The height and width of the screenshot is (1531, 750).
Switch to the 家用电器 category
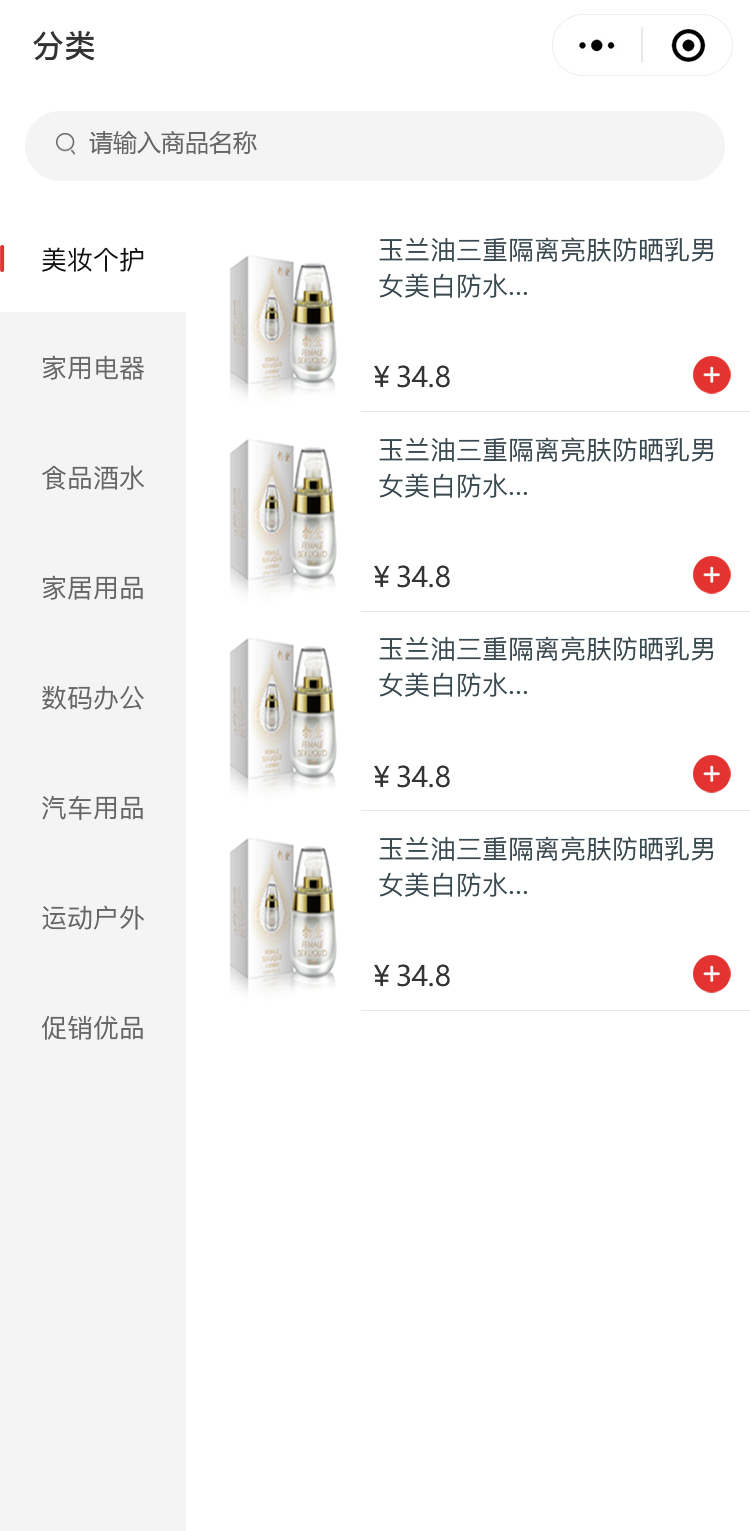click(x=93, y=368)
